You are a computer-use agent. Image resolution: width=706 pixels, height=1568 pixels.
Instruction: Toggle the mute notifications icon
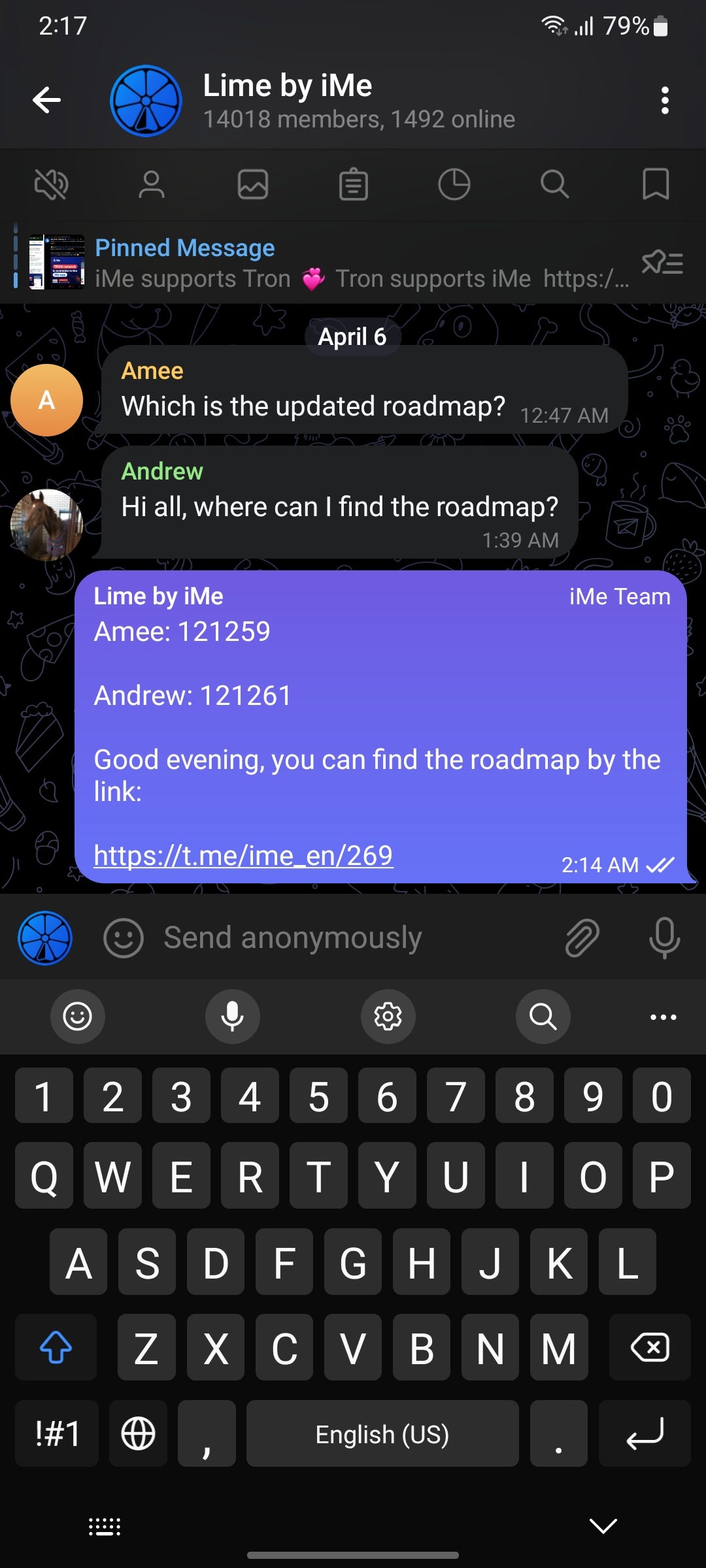coord(51,184)
